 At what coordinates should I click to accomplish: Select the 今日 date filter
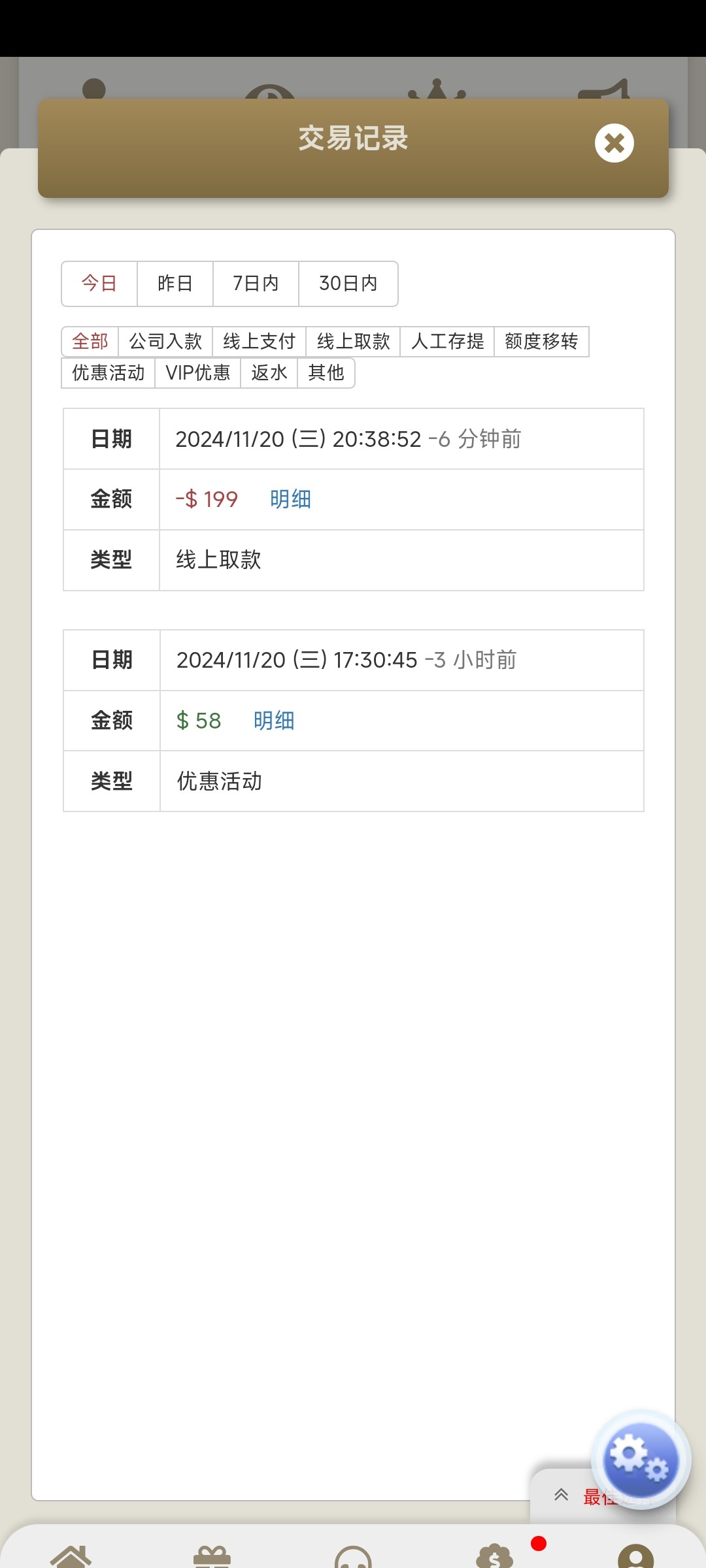click(99, 284)
